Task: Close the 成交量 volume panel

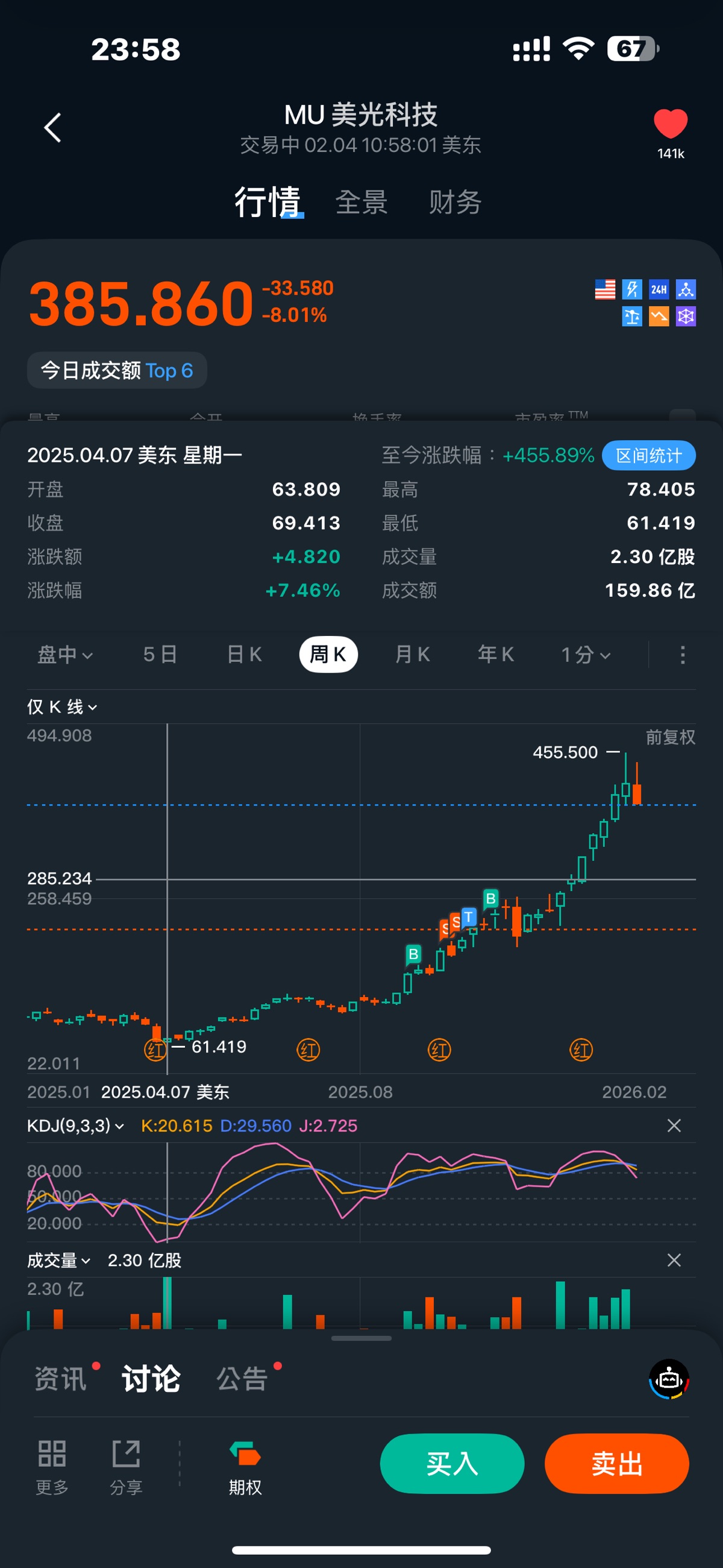Action: tap(674, 1260)
